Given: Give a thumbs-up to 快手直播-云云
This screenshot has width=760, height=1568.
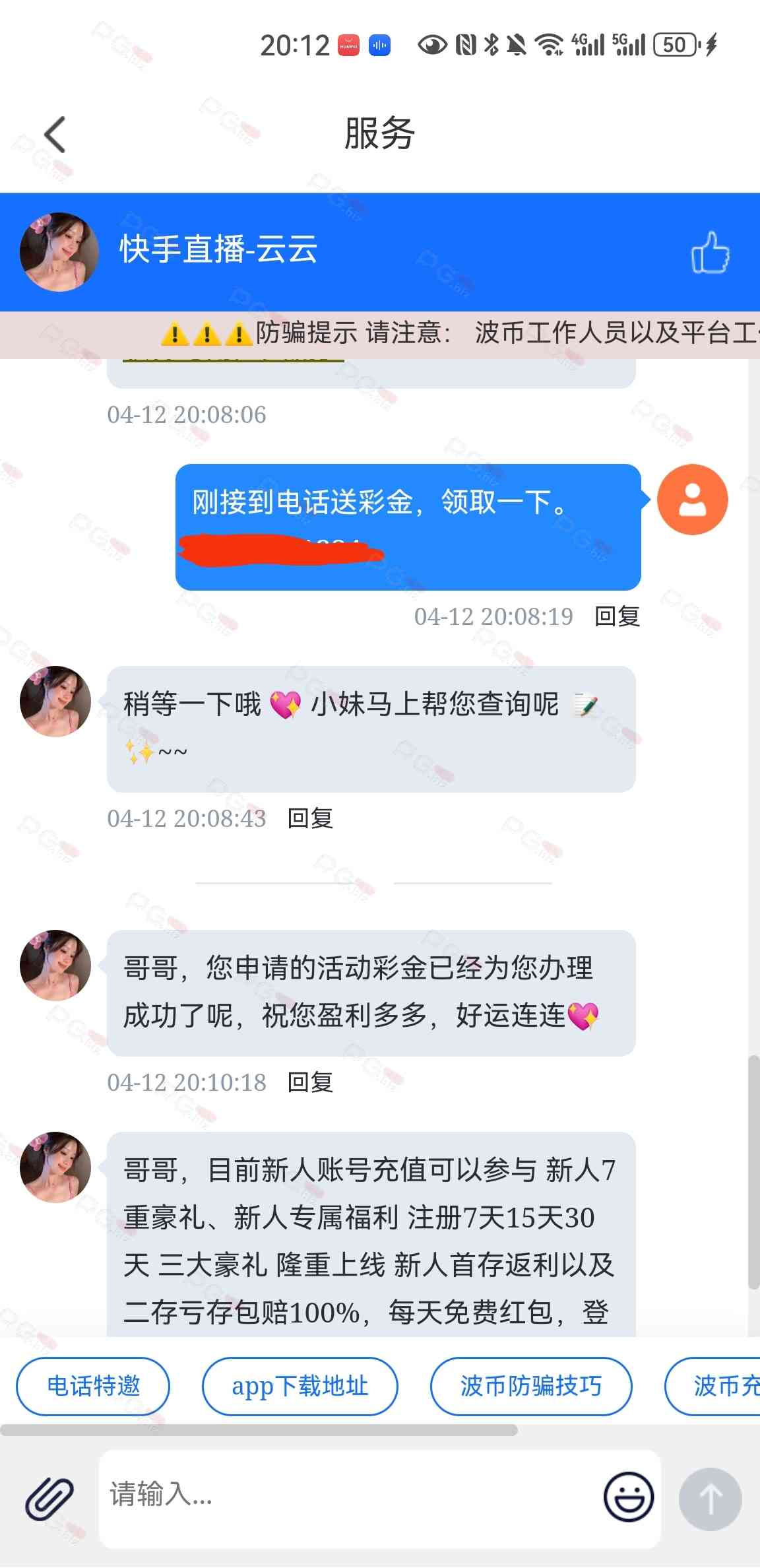Looking at the screenshot, I should (710, 253).
